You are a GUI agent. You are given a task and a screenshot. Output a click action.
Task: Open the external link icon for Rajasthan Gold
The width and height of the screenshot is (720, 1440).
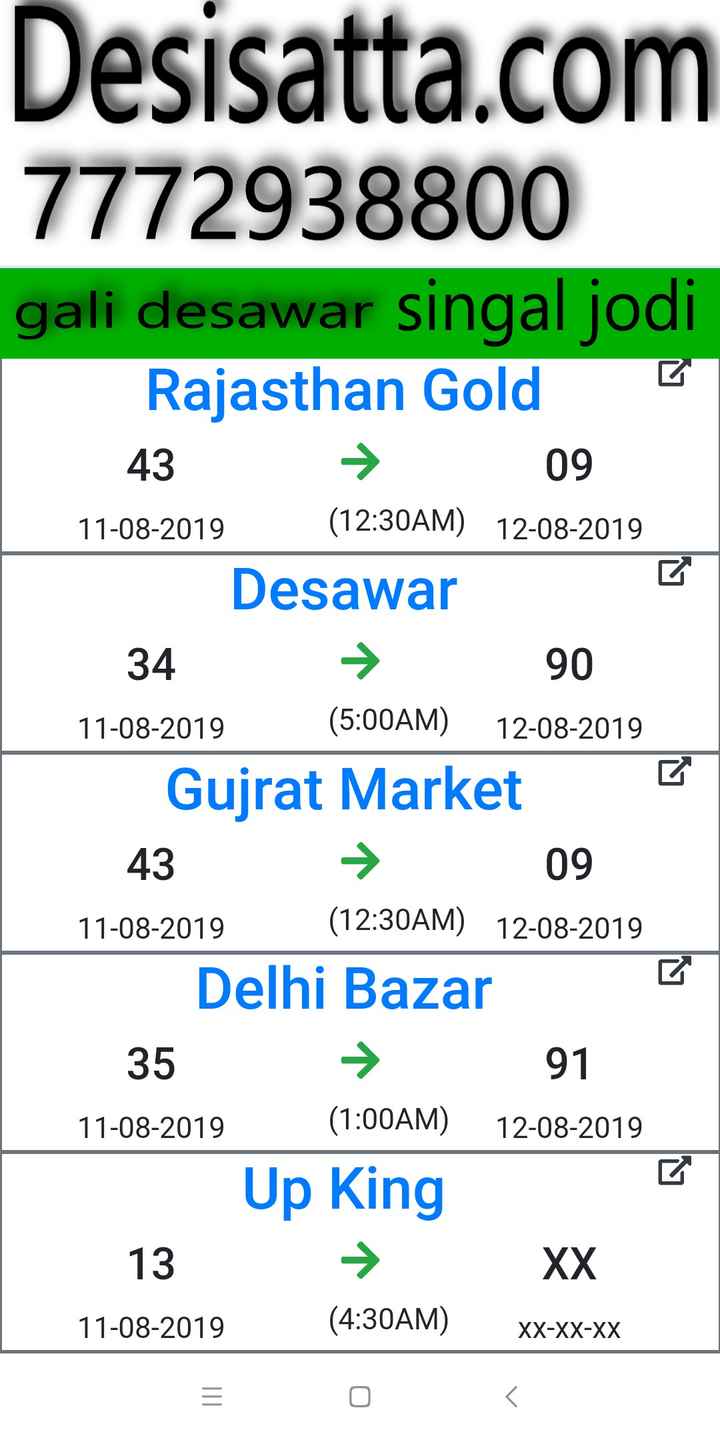point(674,373)
